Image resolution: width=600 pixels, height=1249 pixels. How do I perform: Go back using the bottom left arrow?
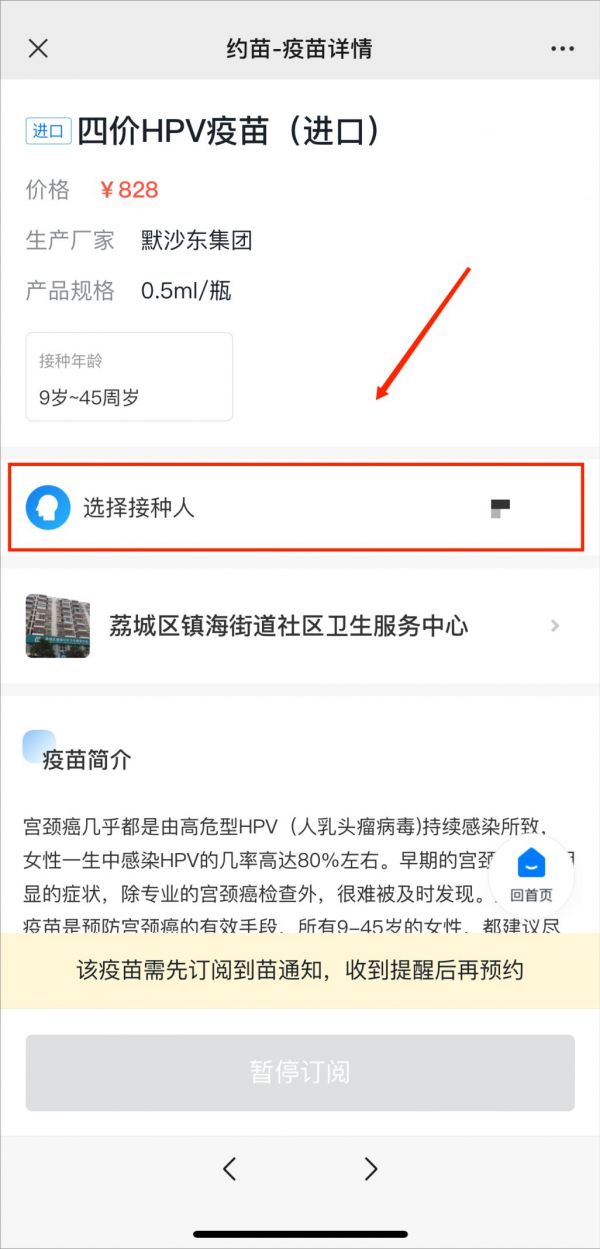(229, 1168)
